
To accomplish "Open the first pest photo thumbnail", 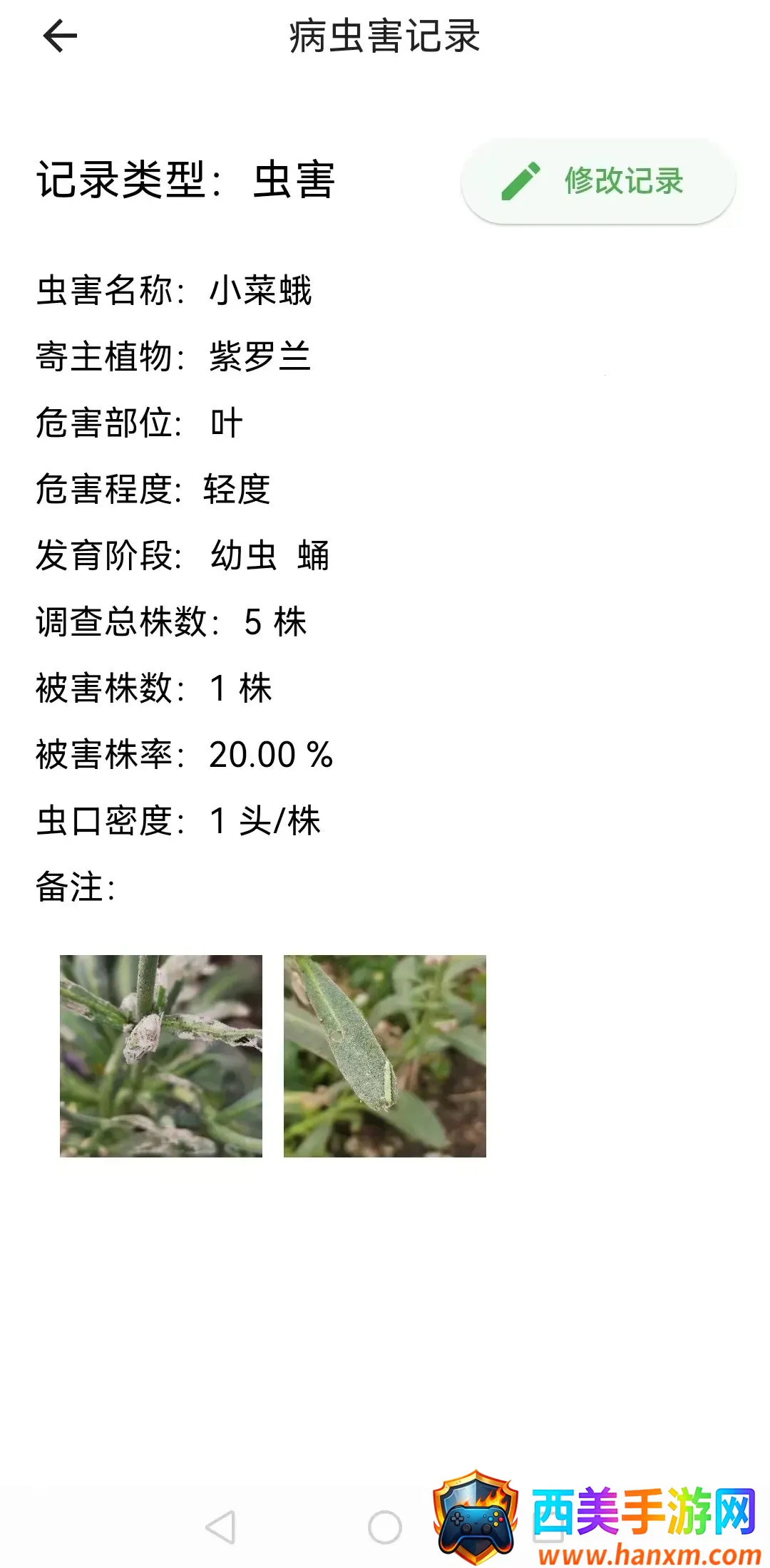I will pos(161,1056).
